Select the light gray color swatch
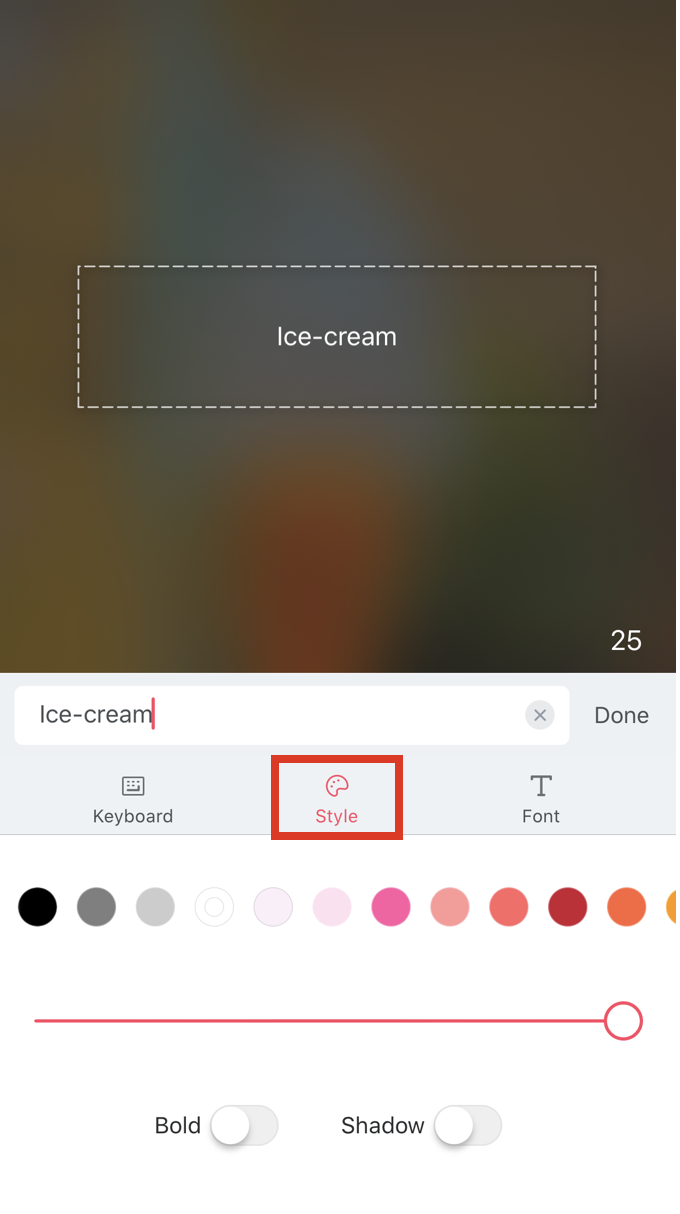 [x=156, y=907]
